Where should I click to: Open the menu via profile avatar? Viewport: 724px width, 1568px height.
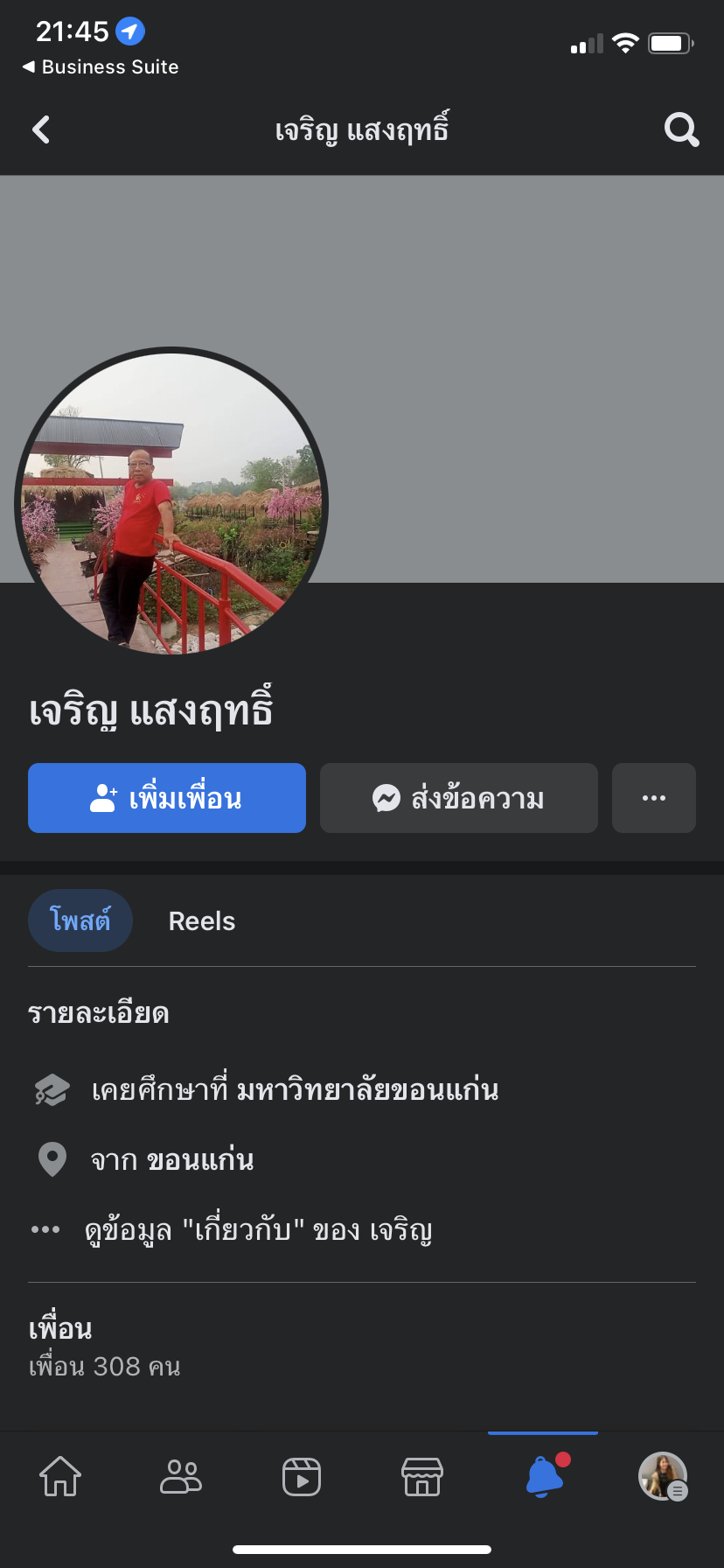(x=663, y=1477)
